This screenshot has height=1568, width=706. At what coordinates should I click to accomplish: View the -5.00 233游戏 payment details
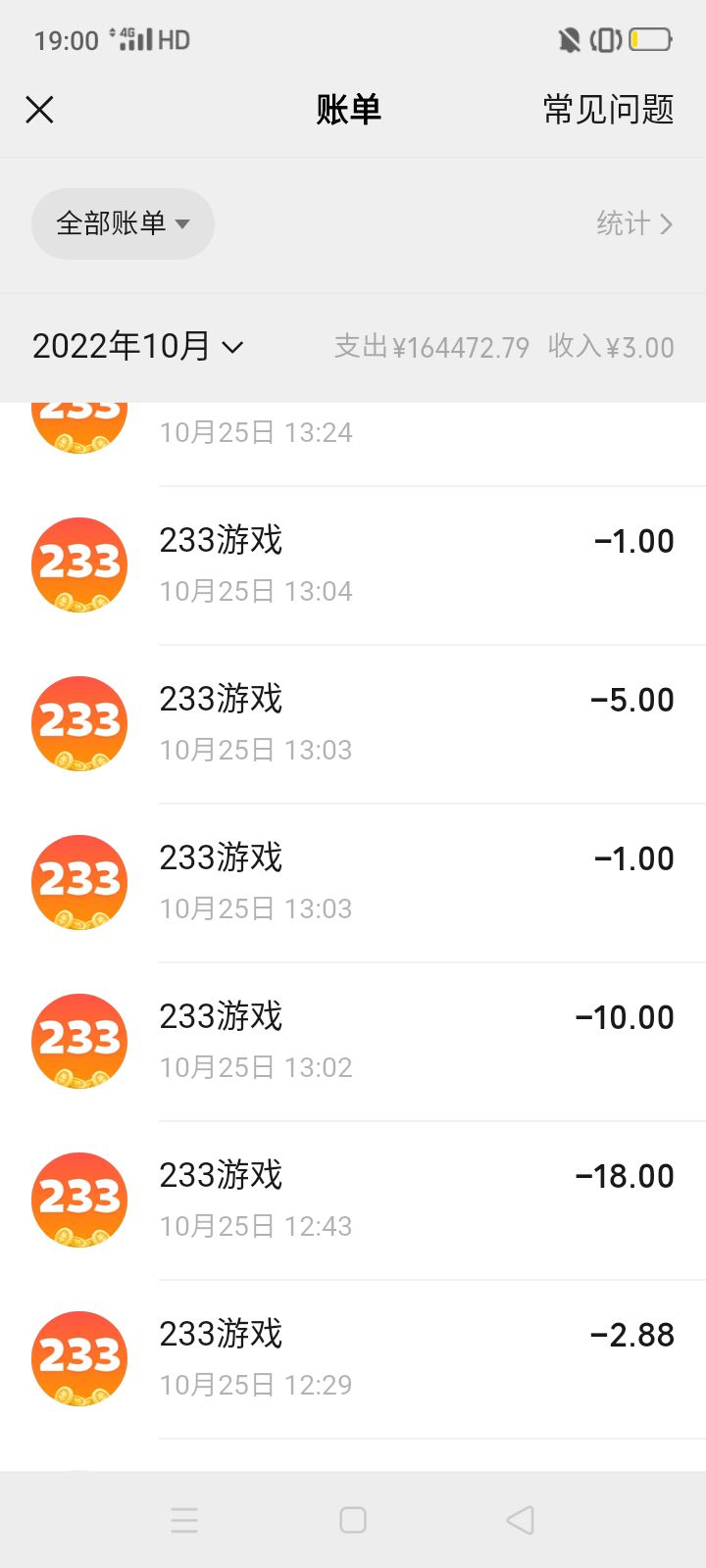392,723
